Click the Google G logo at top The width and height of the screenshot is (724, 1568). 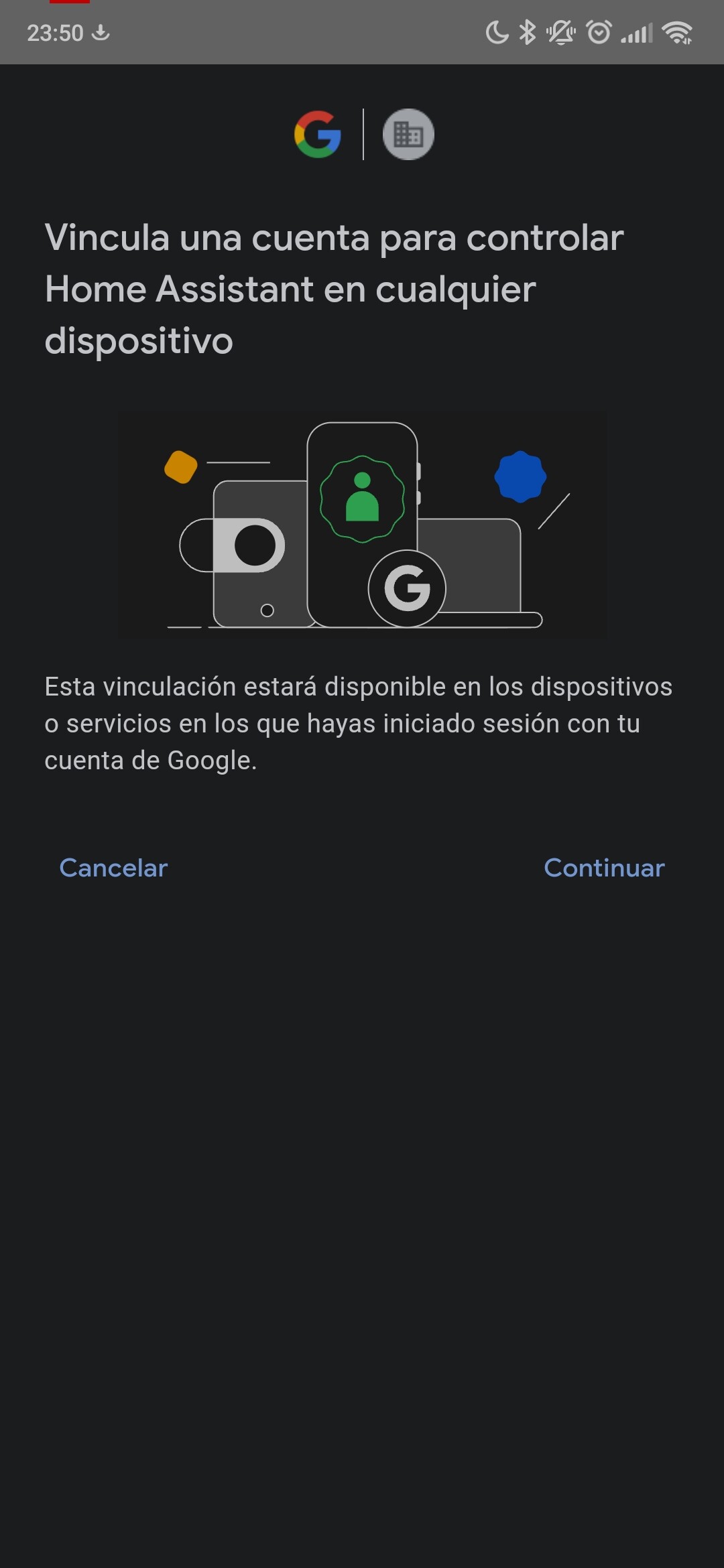317,134
